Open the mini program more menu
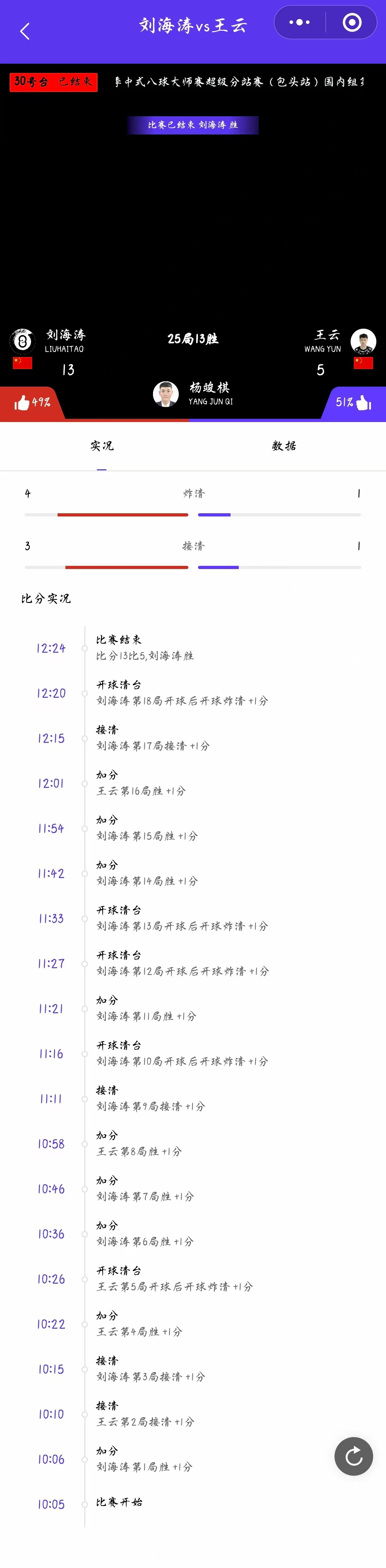 point(299,23)
